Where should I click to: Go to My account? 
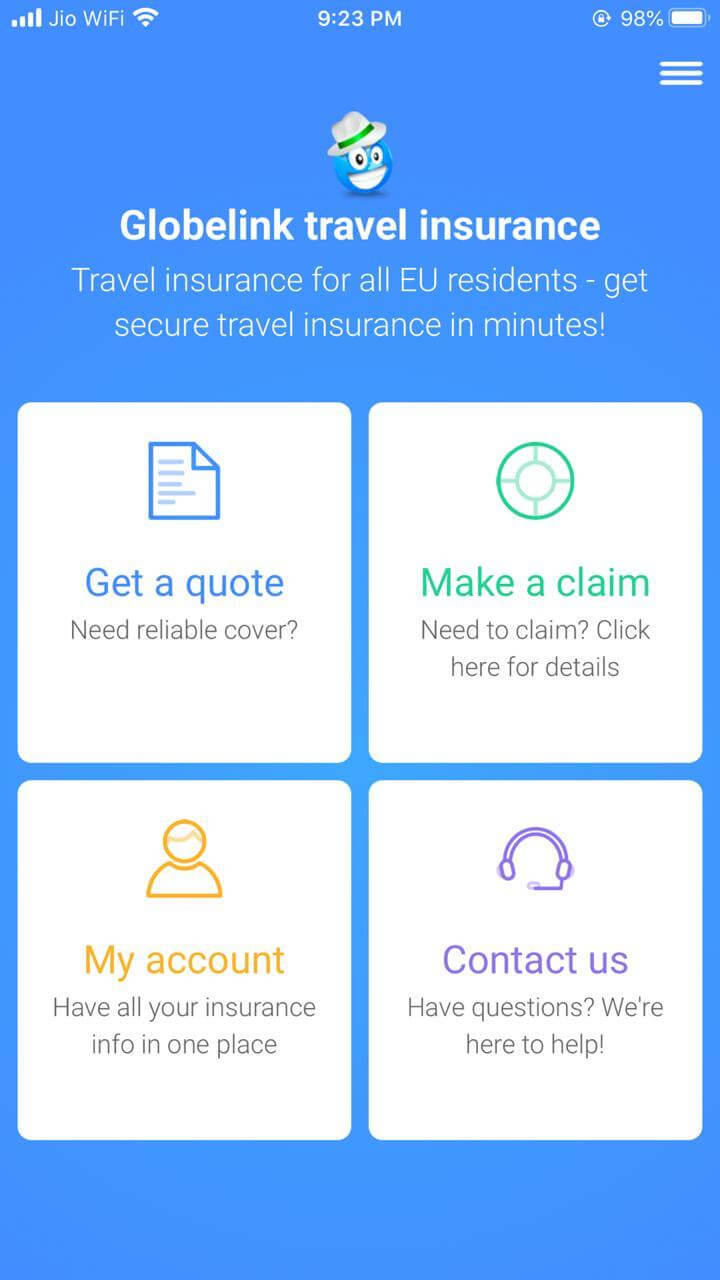(184, 960)
